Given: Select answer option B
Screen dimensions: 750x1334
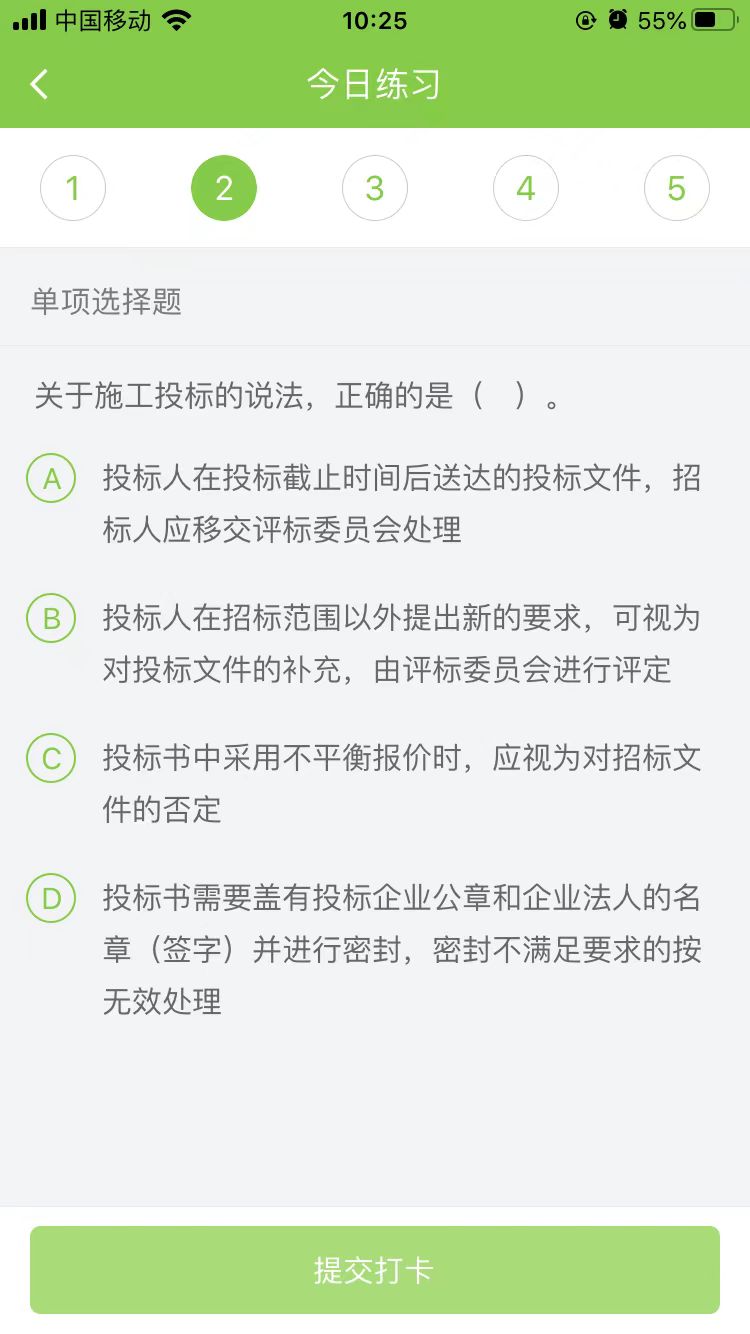Looking at the screenshot, I should point(51,619).
